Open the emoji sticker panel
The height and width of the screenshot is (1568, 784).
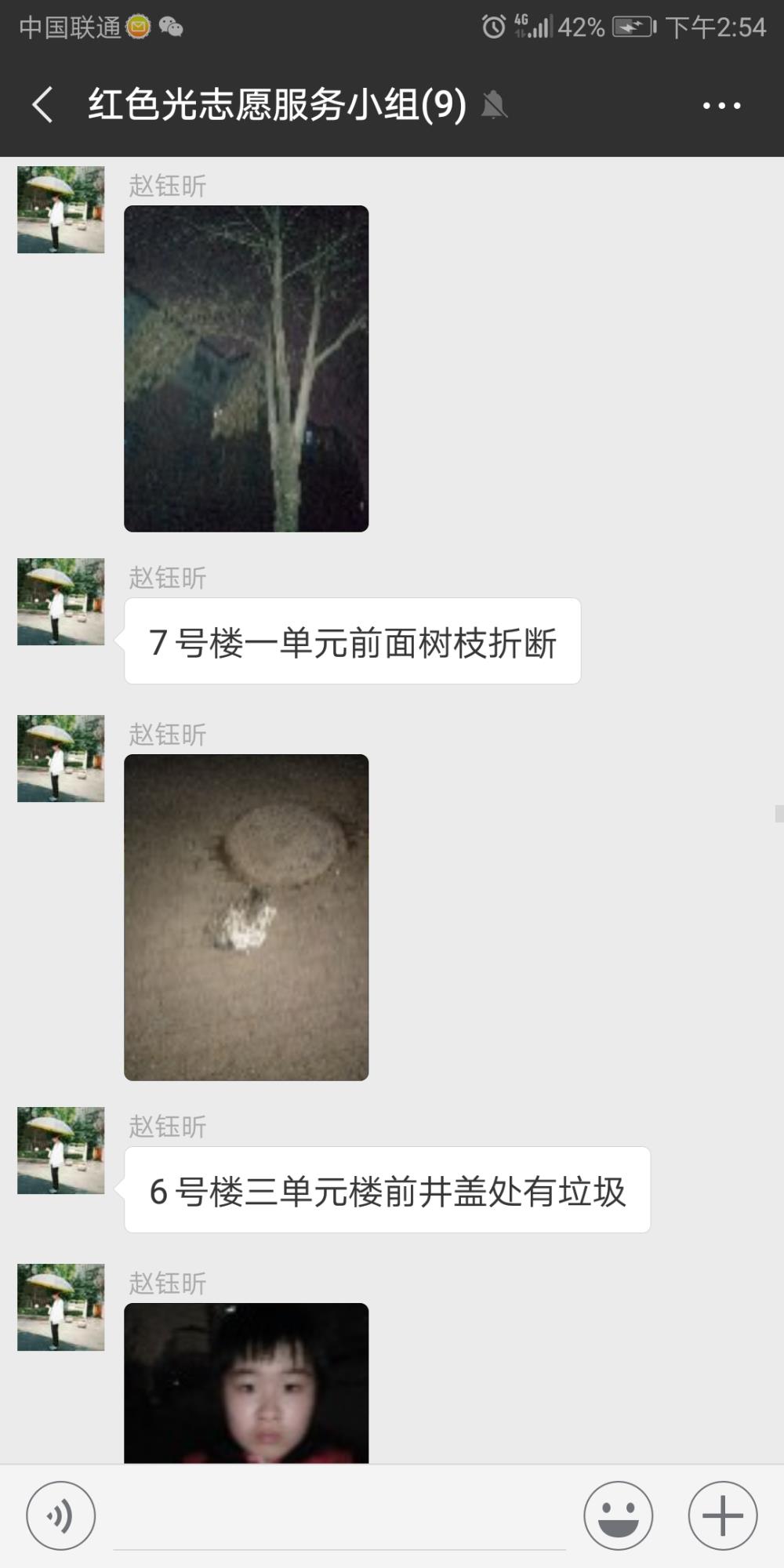pos(618,1515)
